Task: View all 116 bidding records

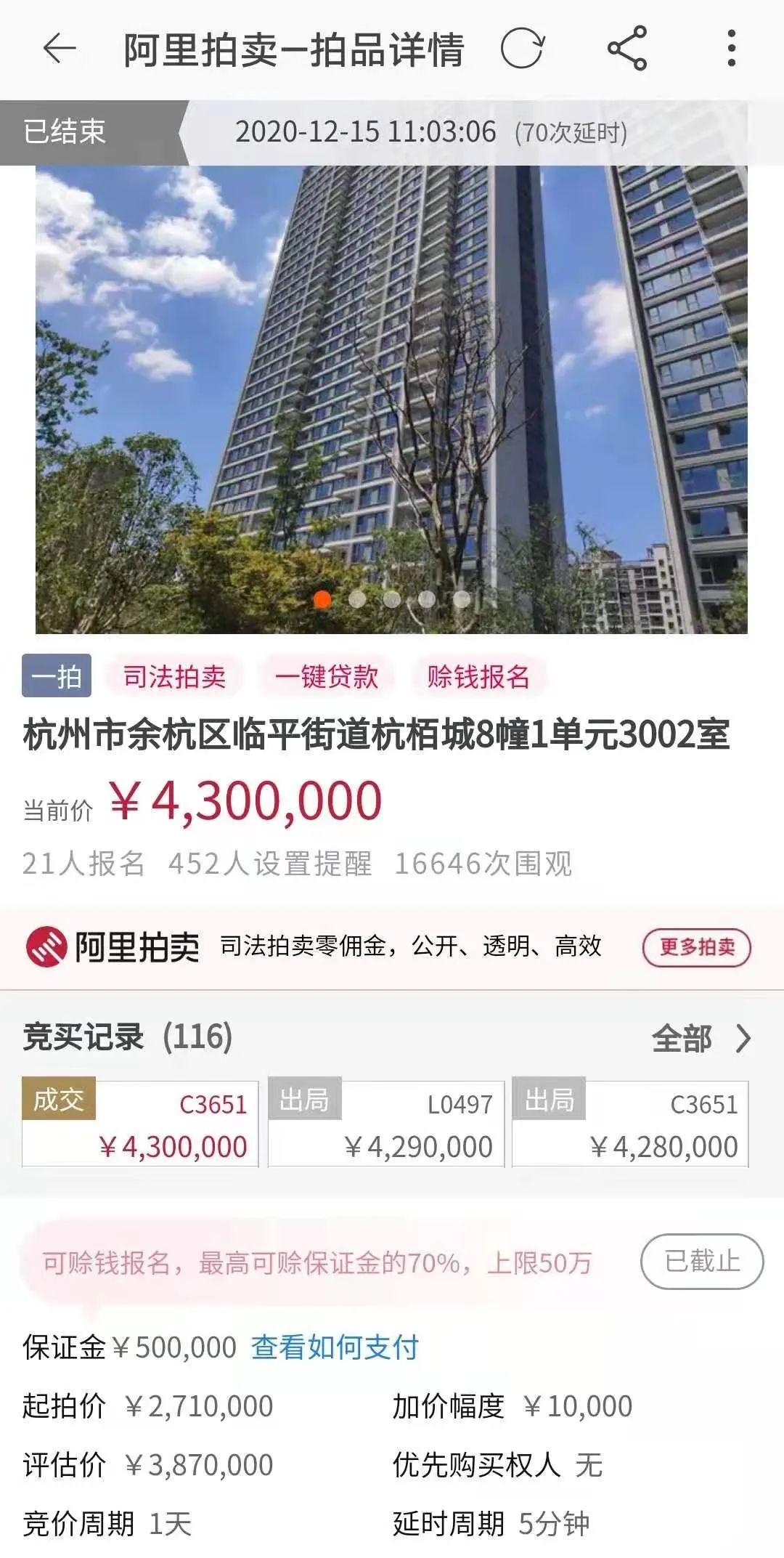Action: tap(700, 1038)
